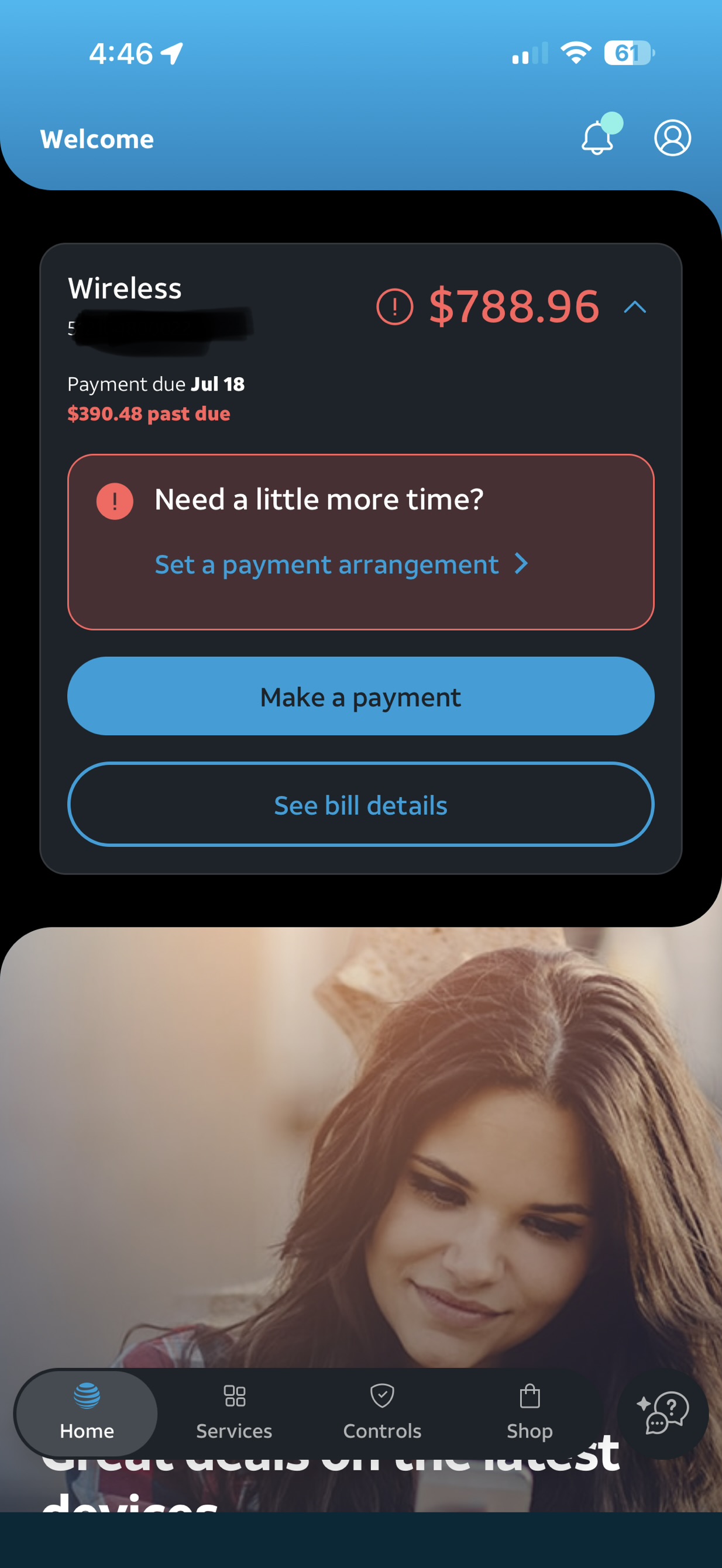This screenshot has width=722, height=1568.
Task: Tap the Make a payment button
Action: pos(360,696)
